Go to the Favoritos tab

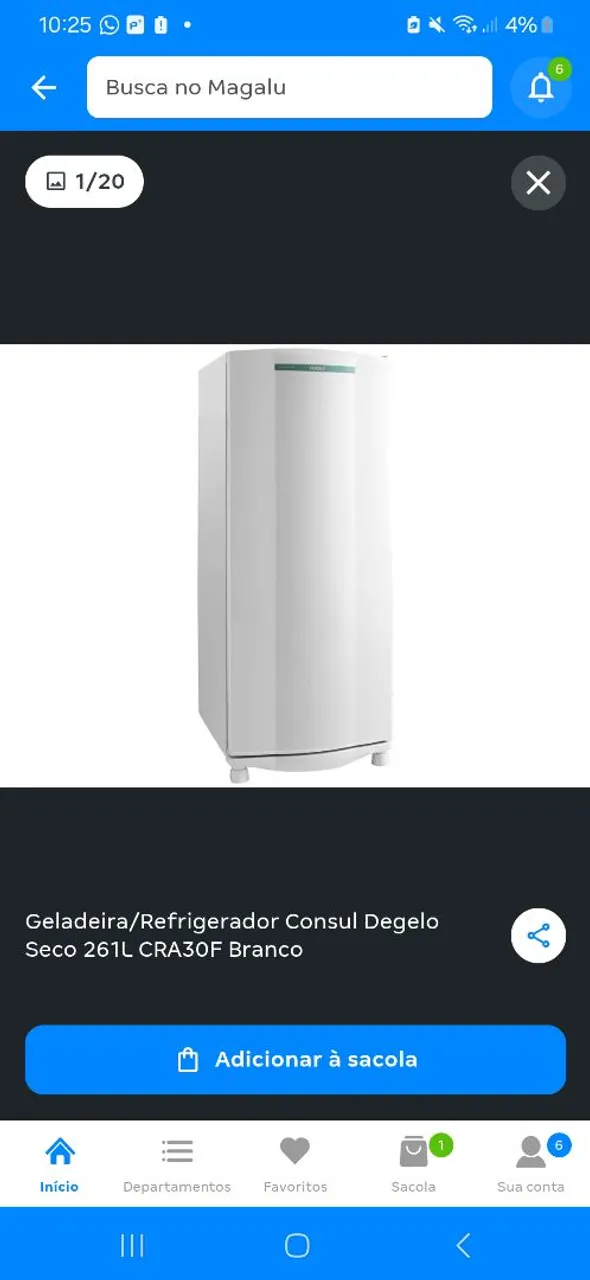(295, 1164)
